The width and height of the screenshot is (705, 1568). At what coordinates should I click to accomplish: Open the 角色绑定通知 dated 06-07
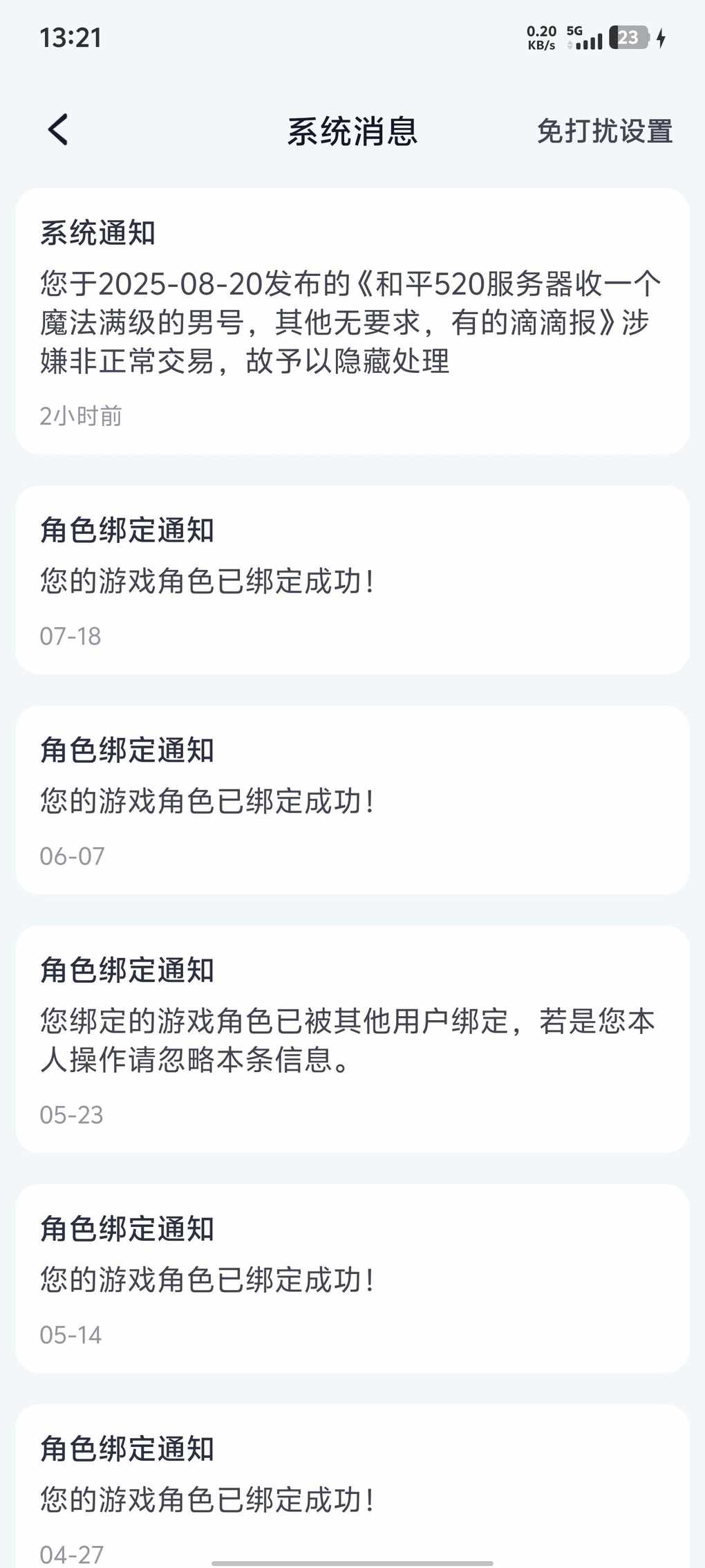coord(352,800)
